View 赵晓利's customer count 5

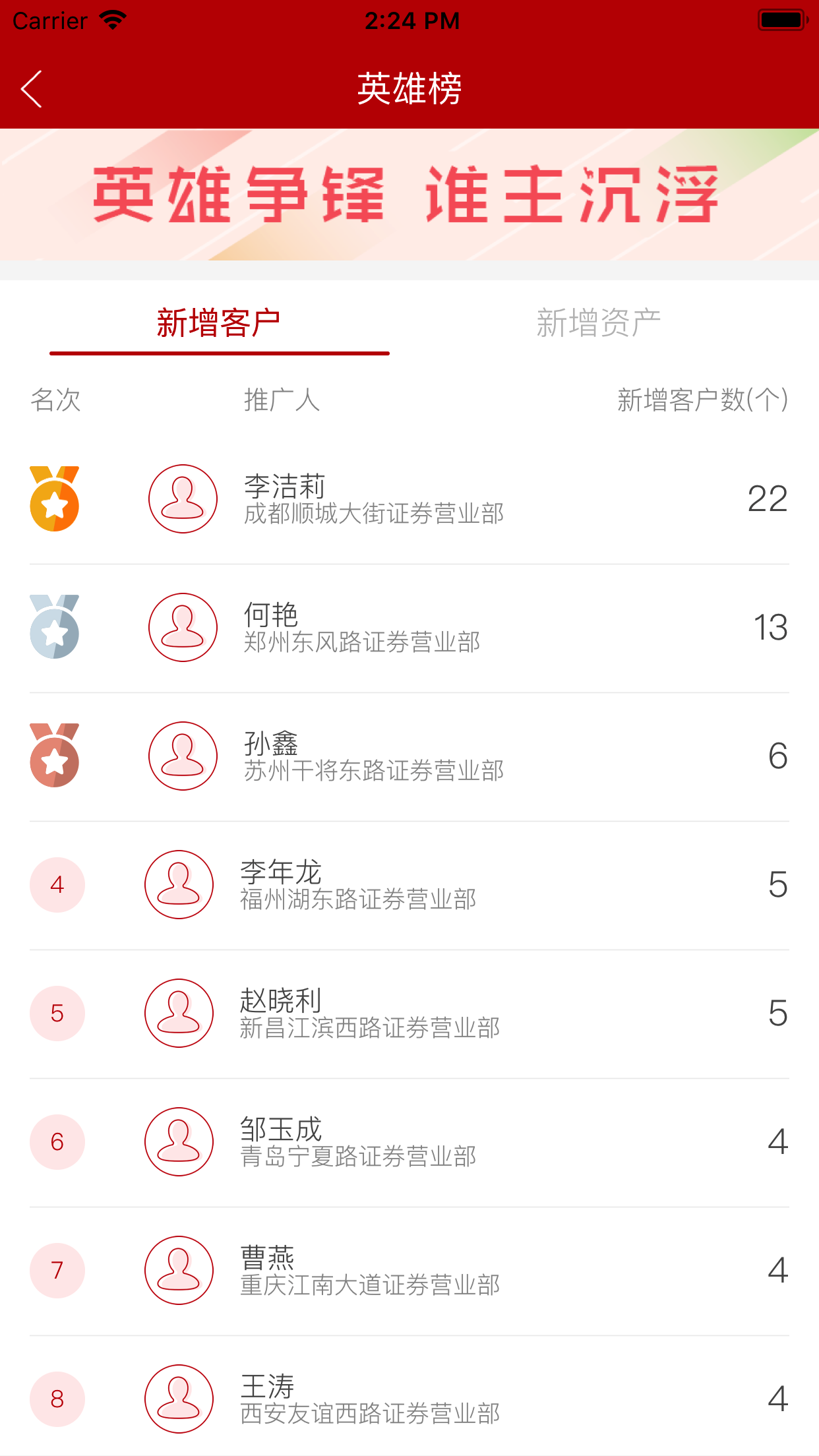(777, 1012)
